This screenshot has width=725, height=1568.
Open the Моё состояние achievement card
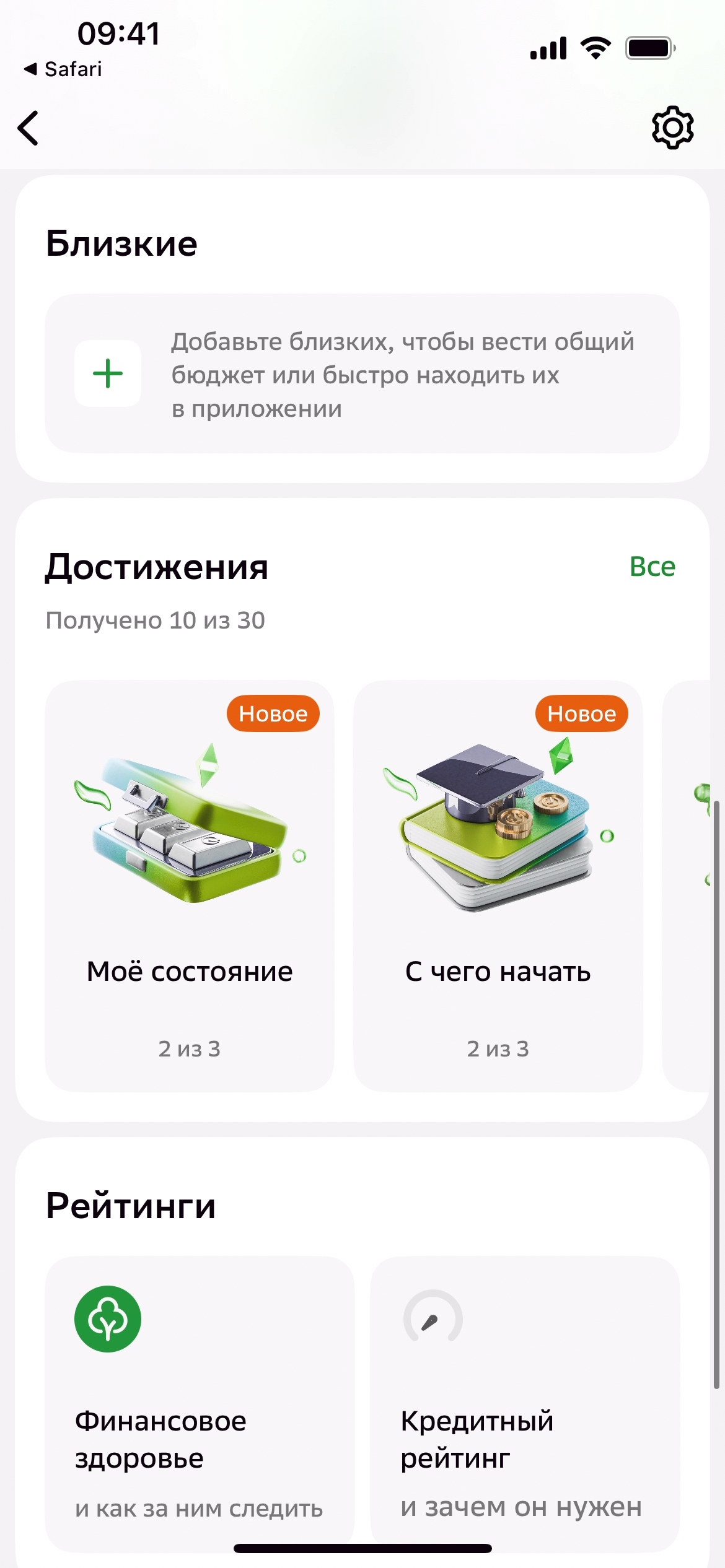190,886
